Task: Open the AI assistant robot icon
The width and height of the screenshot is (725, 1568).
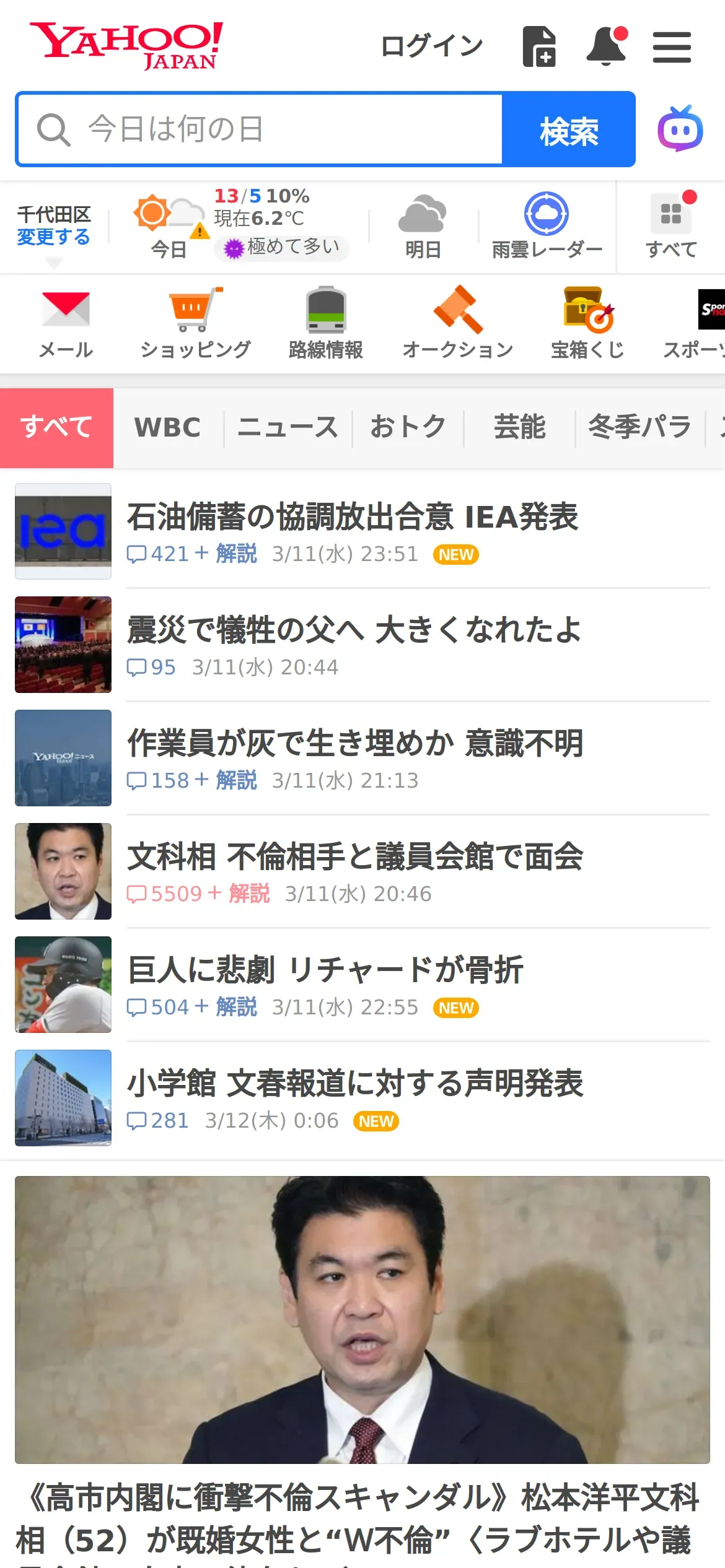Action: click(x=680, y=129)
